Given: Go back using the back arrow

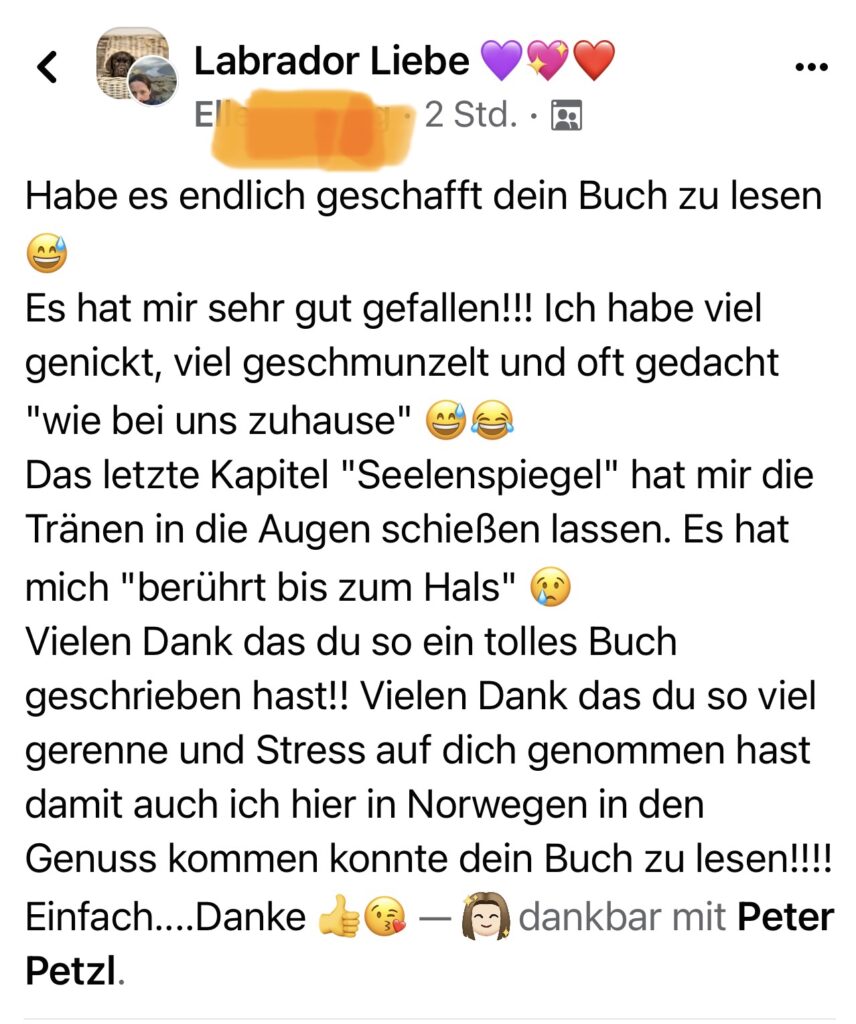Looking at the screenshot, I should pyautogui.click(x=47, y=67).
